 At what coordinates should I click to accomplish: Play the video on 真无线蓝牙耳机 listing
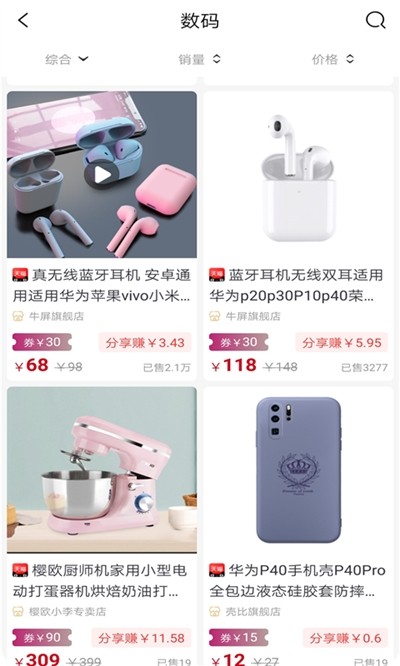pos(102,175)
